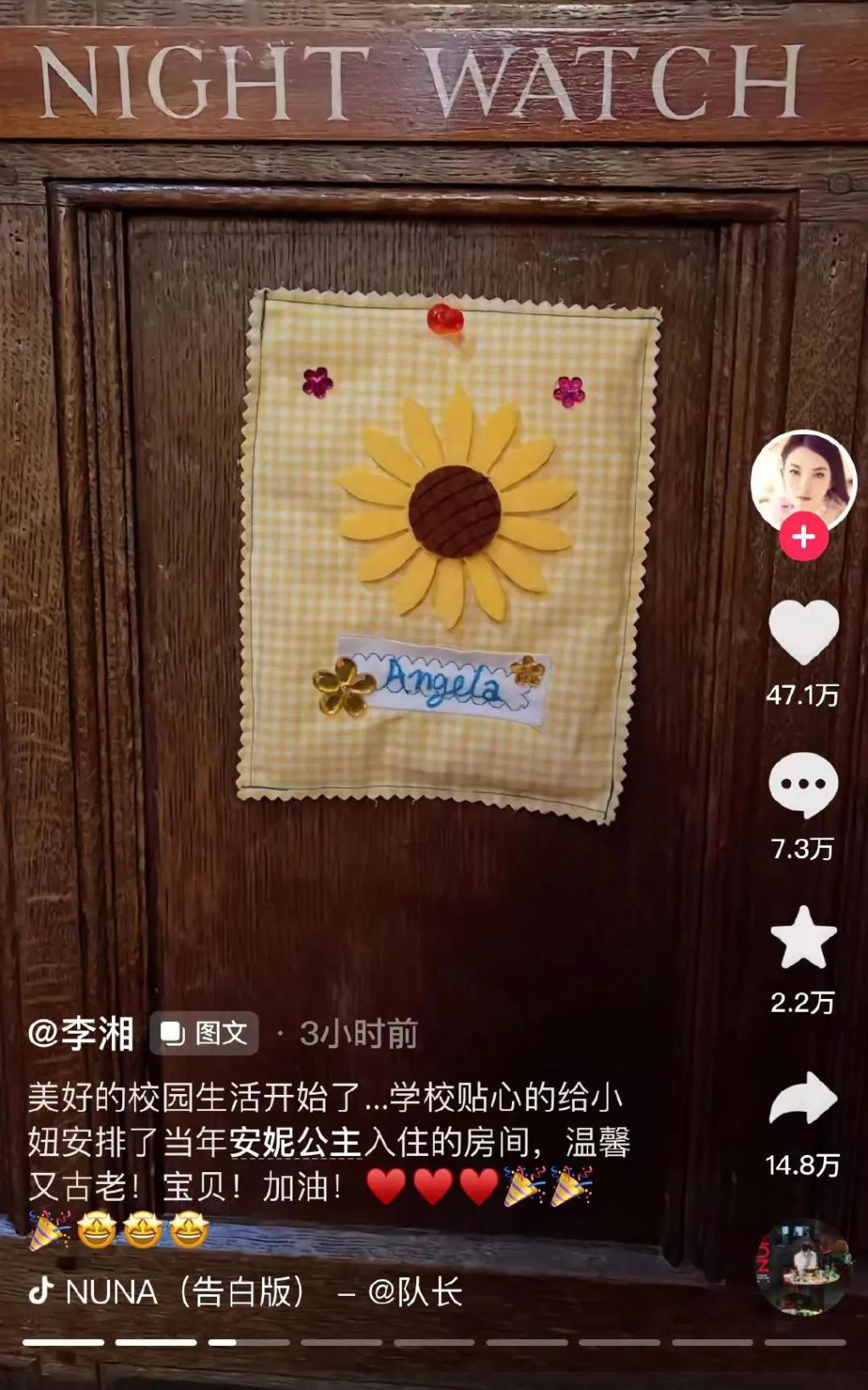Share this post via the arrow

(x=803, y=1100)
